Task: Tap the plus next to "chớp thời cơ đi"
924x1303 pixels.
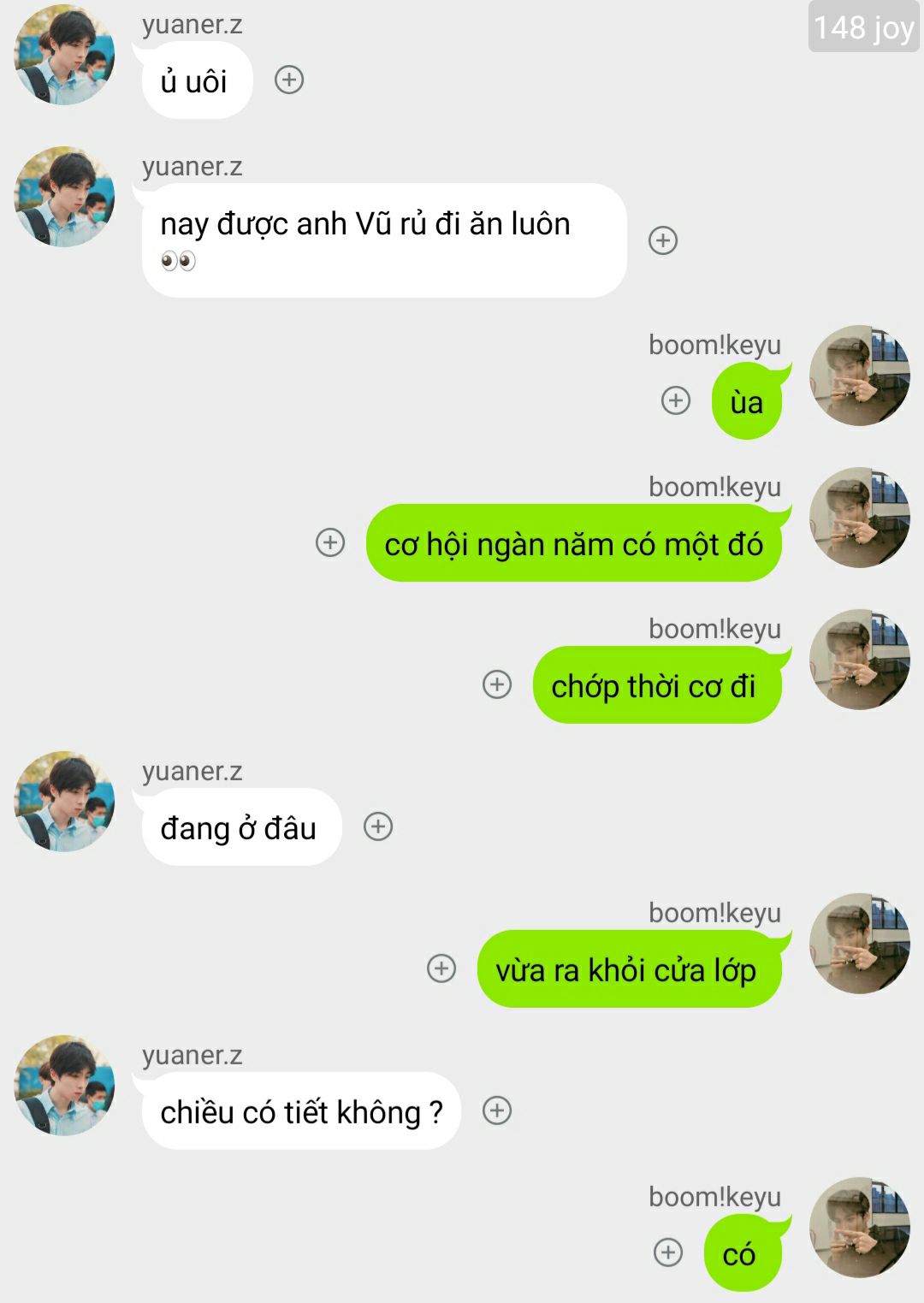Action: pyautogui.click(x=497, y=684)
